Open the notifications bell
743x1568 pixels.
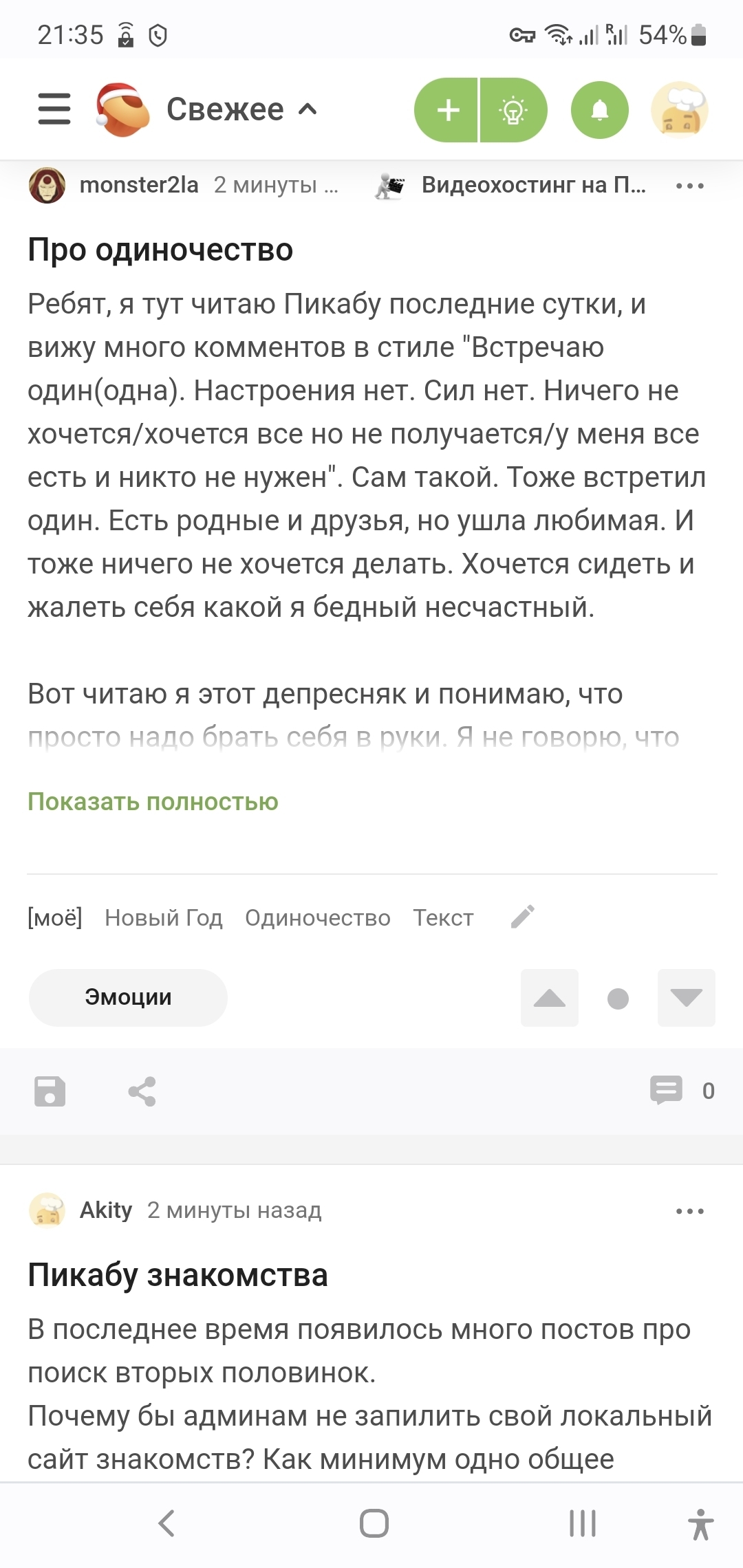click(600, 110)
